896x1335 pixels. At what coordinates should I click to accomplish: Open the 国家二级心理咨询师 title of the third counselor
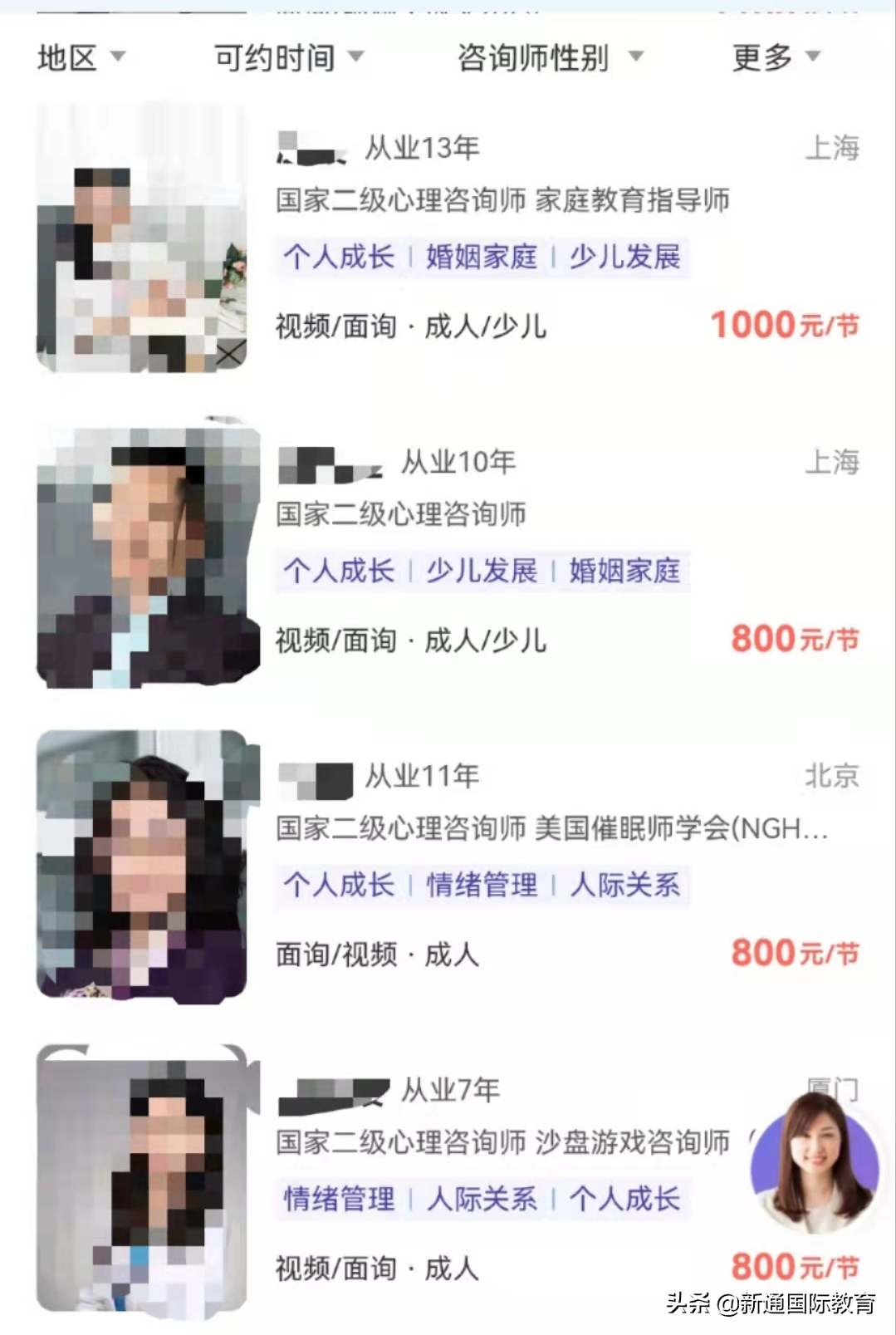[x=404, y=828]
